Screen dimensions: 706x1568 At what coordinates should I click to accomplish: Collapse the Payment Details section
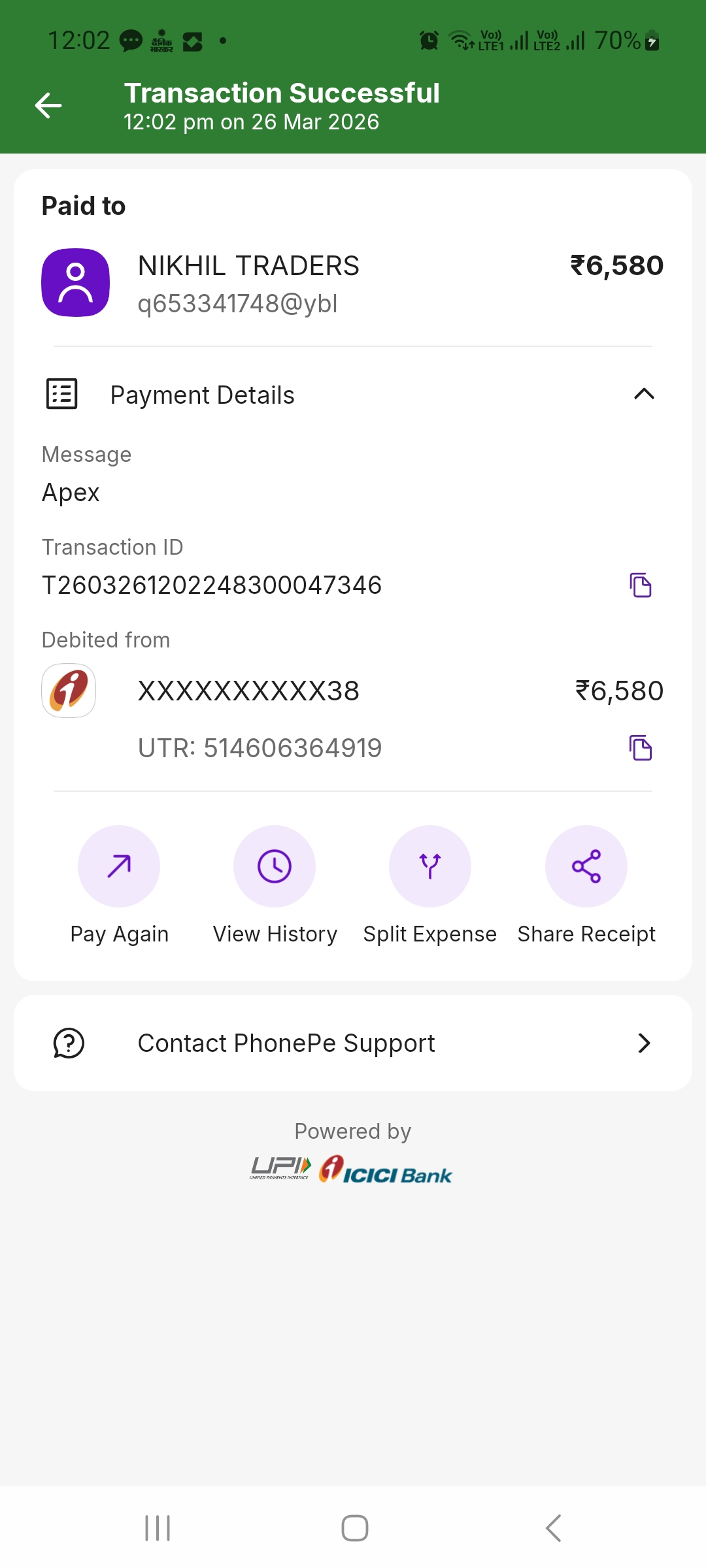(x=644, y=394)
